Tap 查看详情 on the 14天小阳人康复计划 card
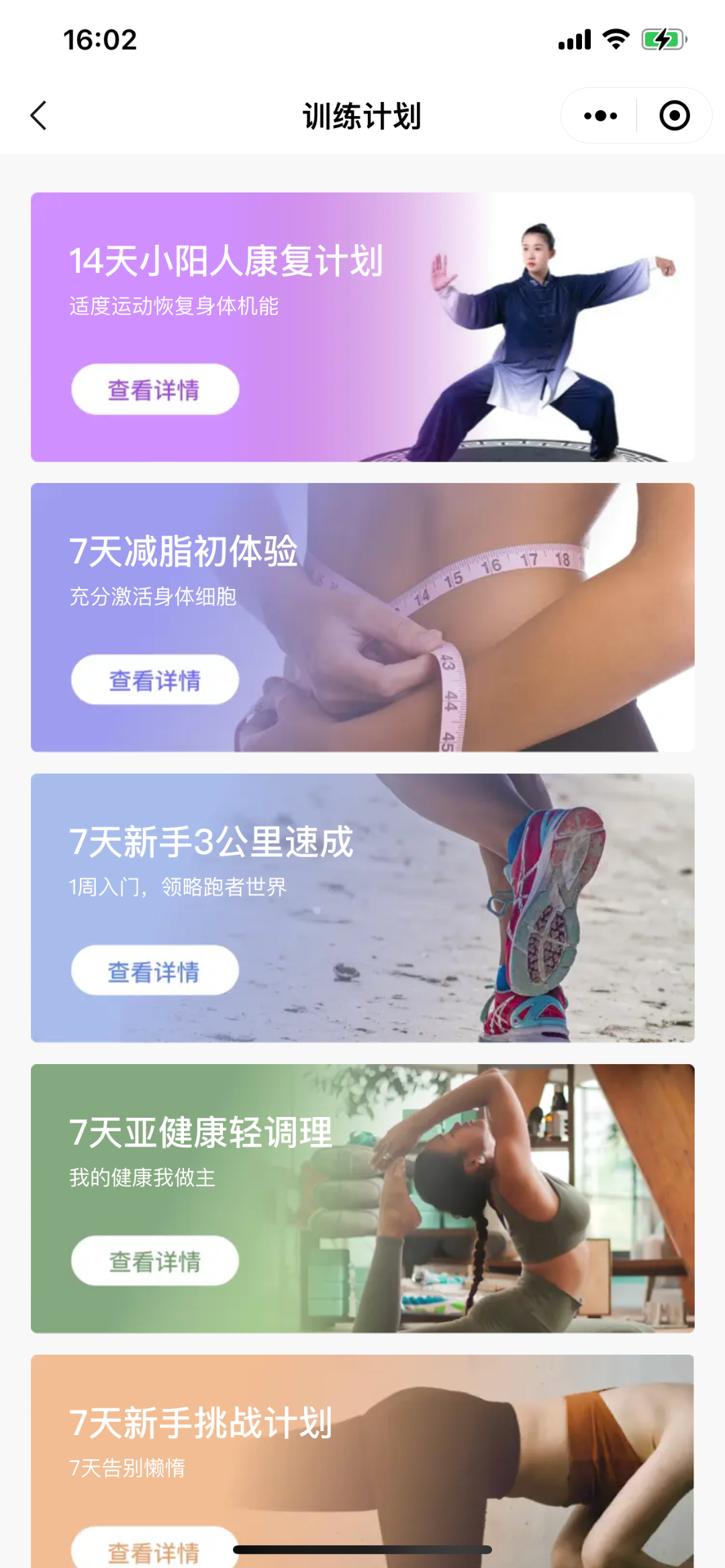725x1568 pixels. 155,390
